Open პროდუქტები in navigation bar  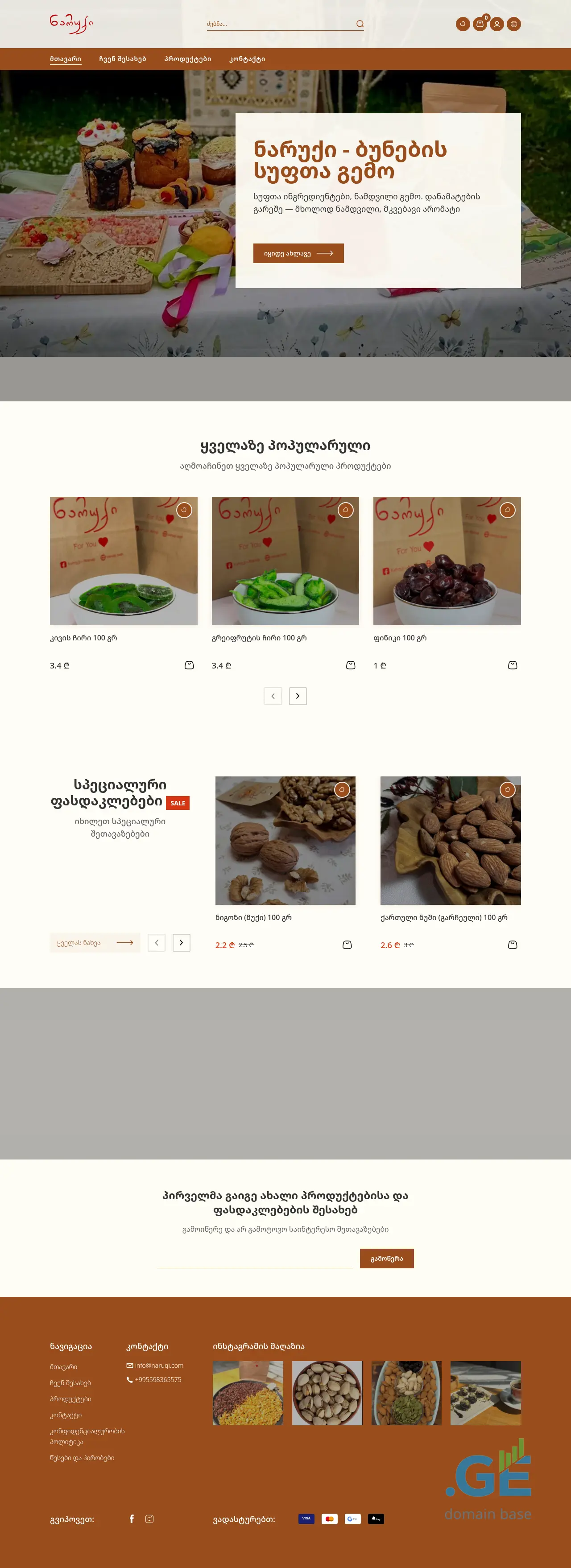[x=187, y=59]
